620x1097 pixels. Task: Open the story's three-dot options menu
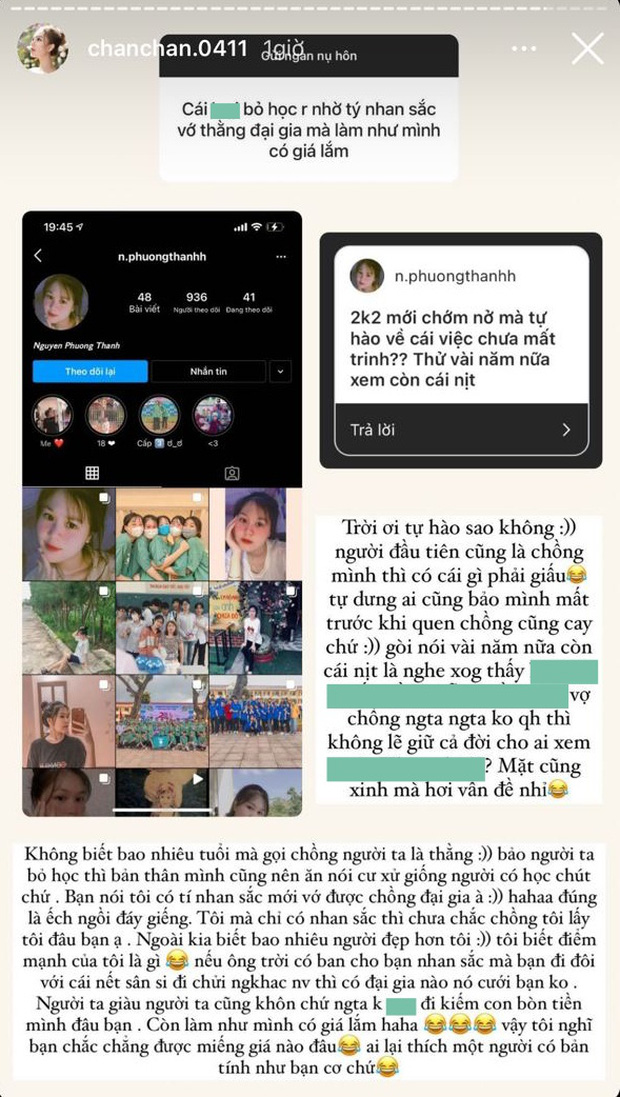tap(523, 49)
